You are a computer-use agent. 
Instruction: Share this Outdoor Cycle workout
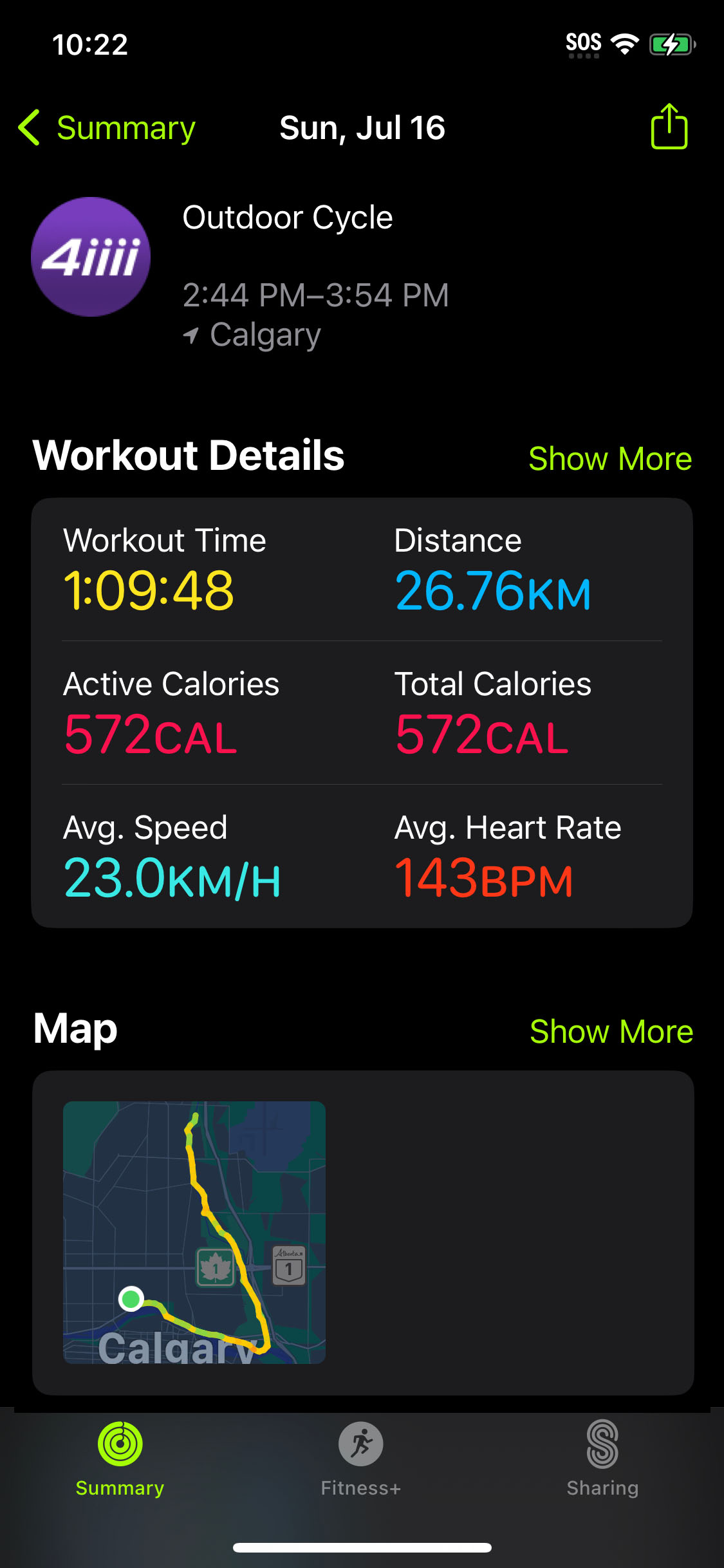point(669,127)
